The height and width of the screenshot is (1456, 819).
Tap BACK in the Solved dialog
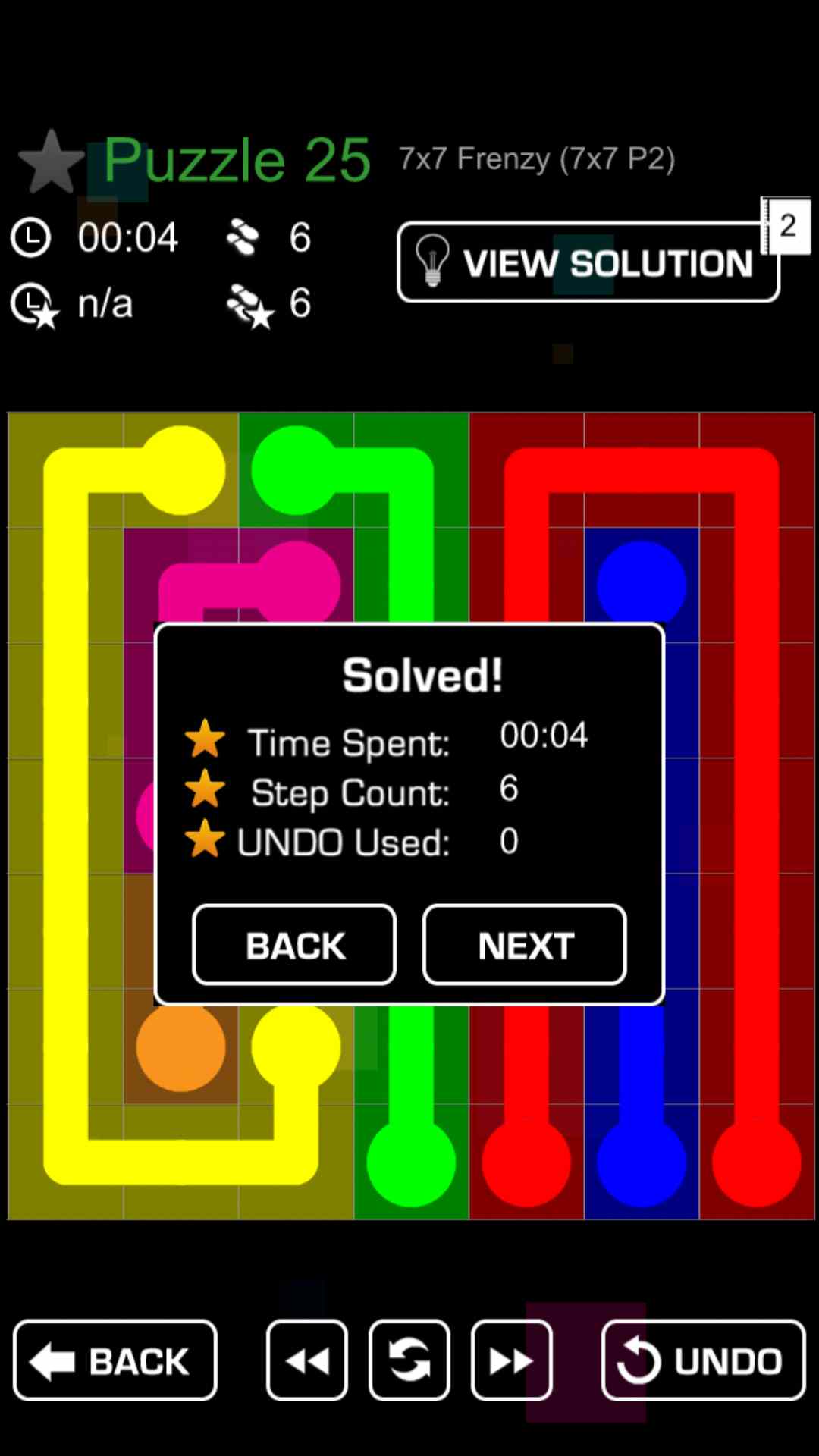click(x=294, y=945)
